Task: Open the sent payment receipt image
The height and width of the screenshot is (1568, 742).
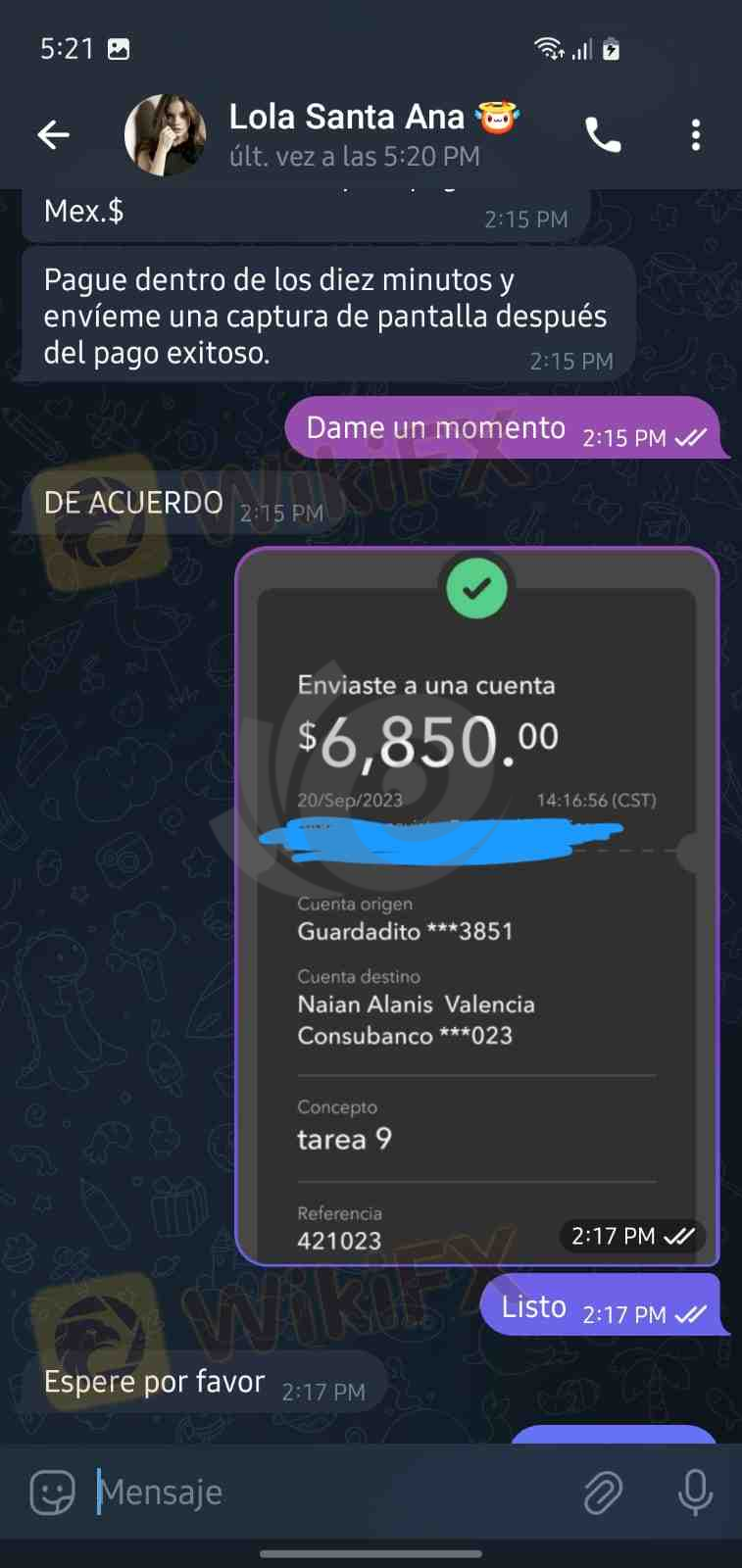Action: [477, 906]
